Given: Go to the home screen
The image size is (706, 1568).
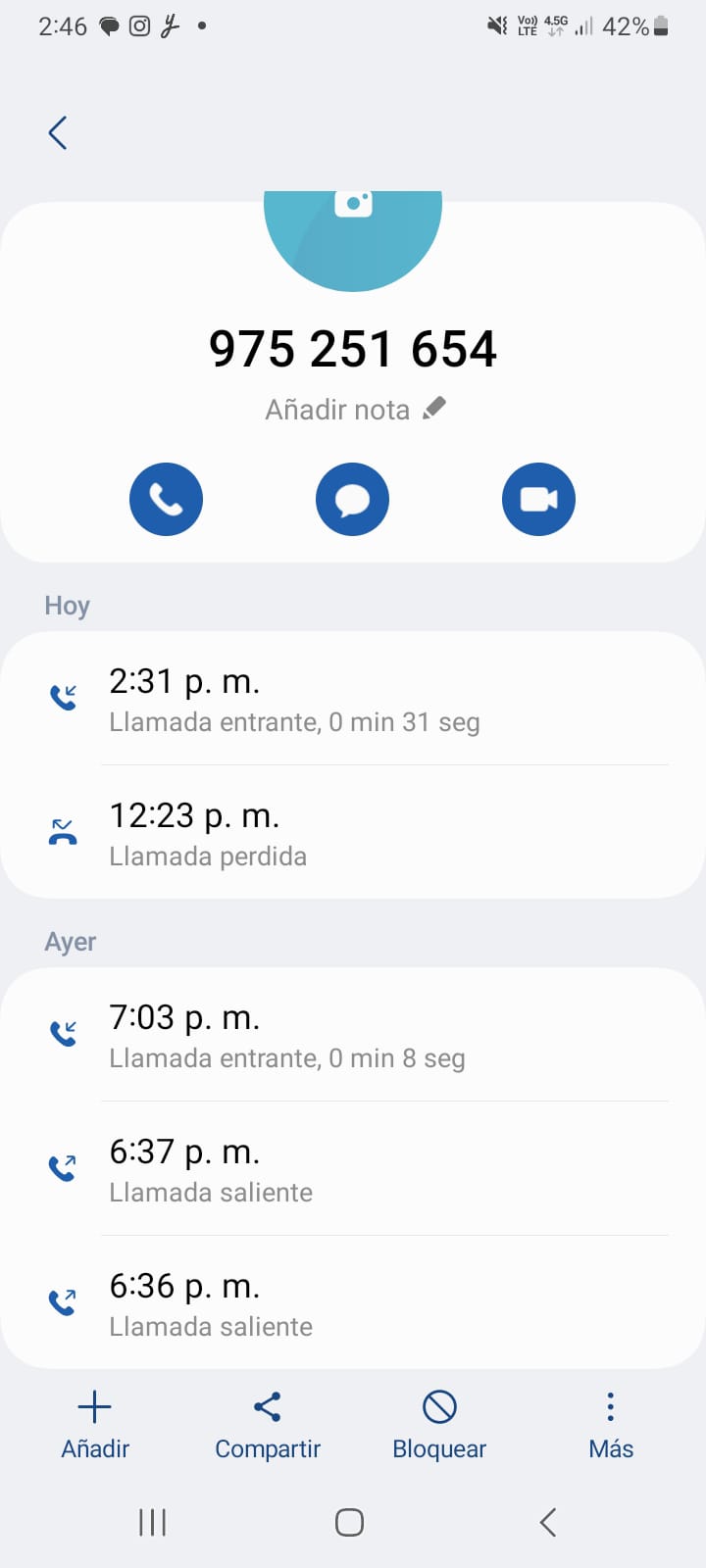Looking at the screenshot, I should 350,1522.
